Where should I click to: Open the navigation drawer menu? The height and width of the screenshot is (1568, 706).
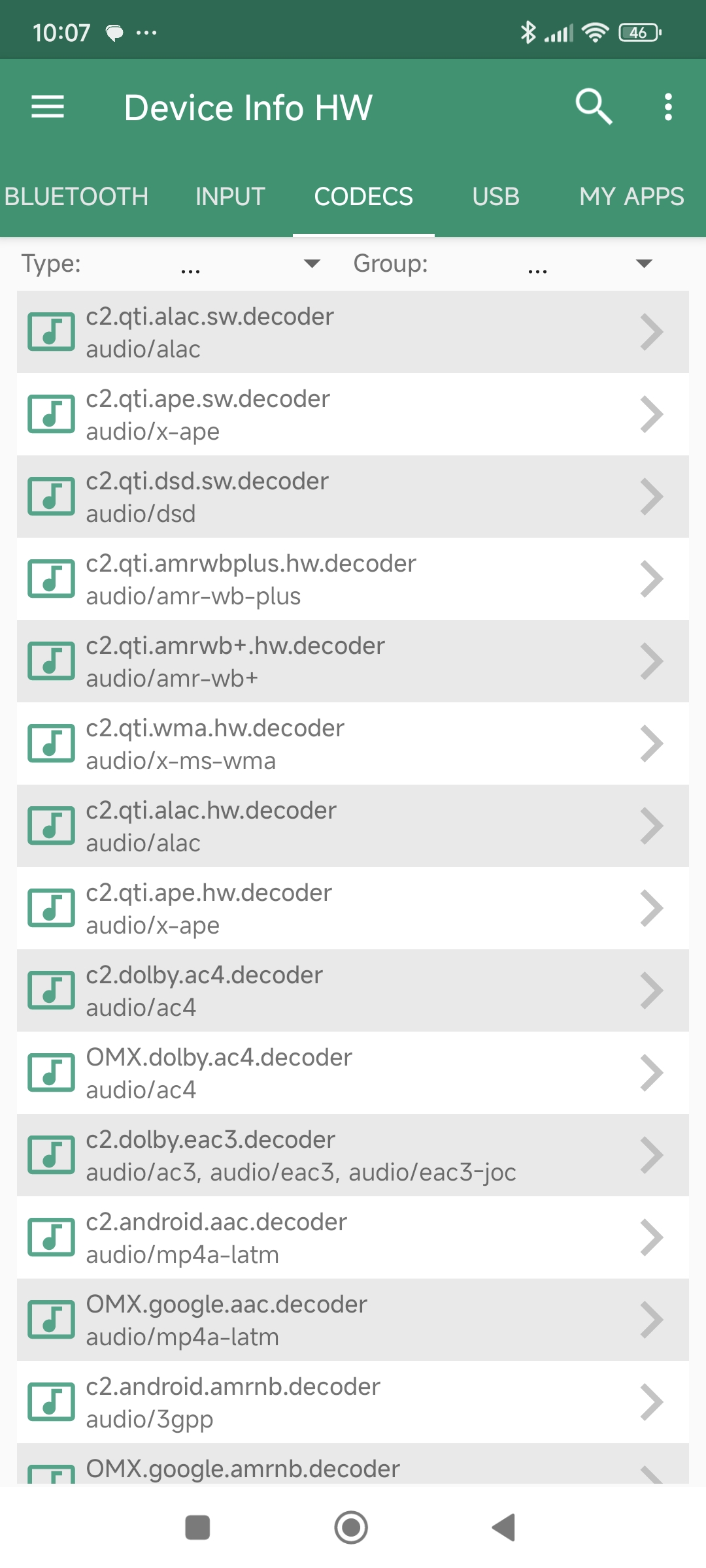click(x=48, y=107)
